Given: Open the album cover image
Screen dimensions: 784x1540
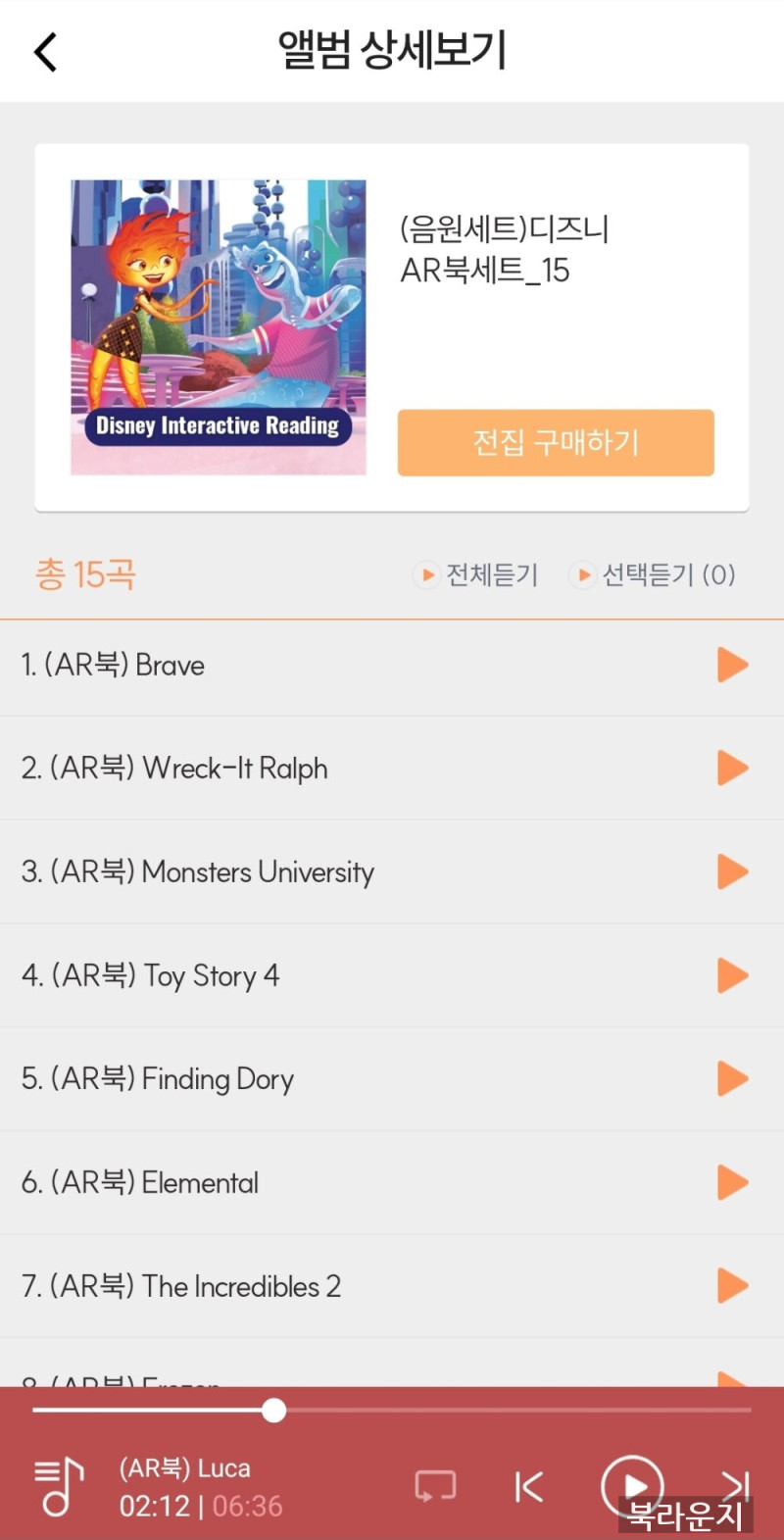Looking at the screenshot, I should tap(219, 327).
